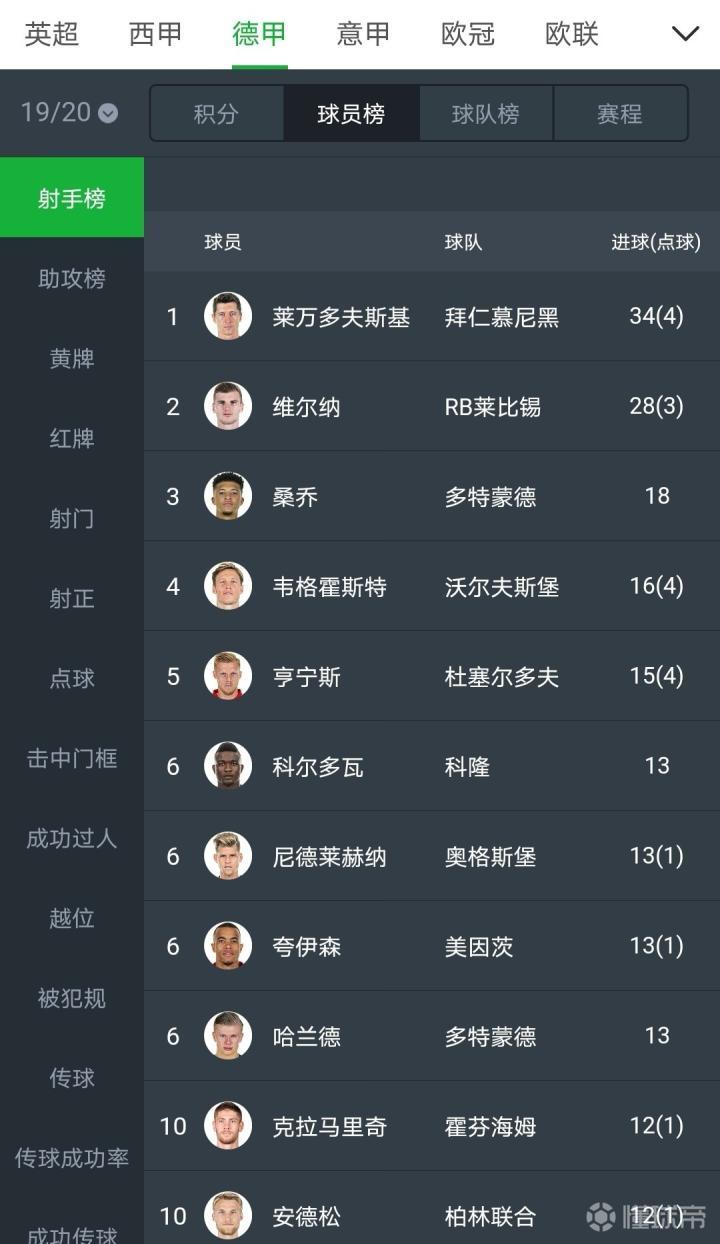Open the 欧联 tab
This screenshot has height=1244, width=720.
coord(572,34)
